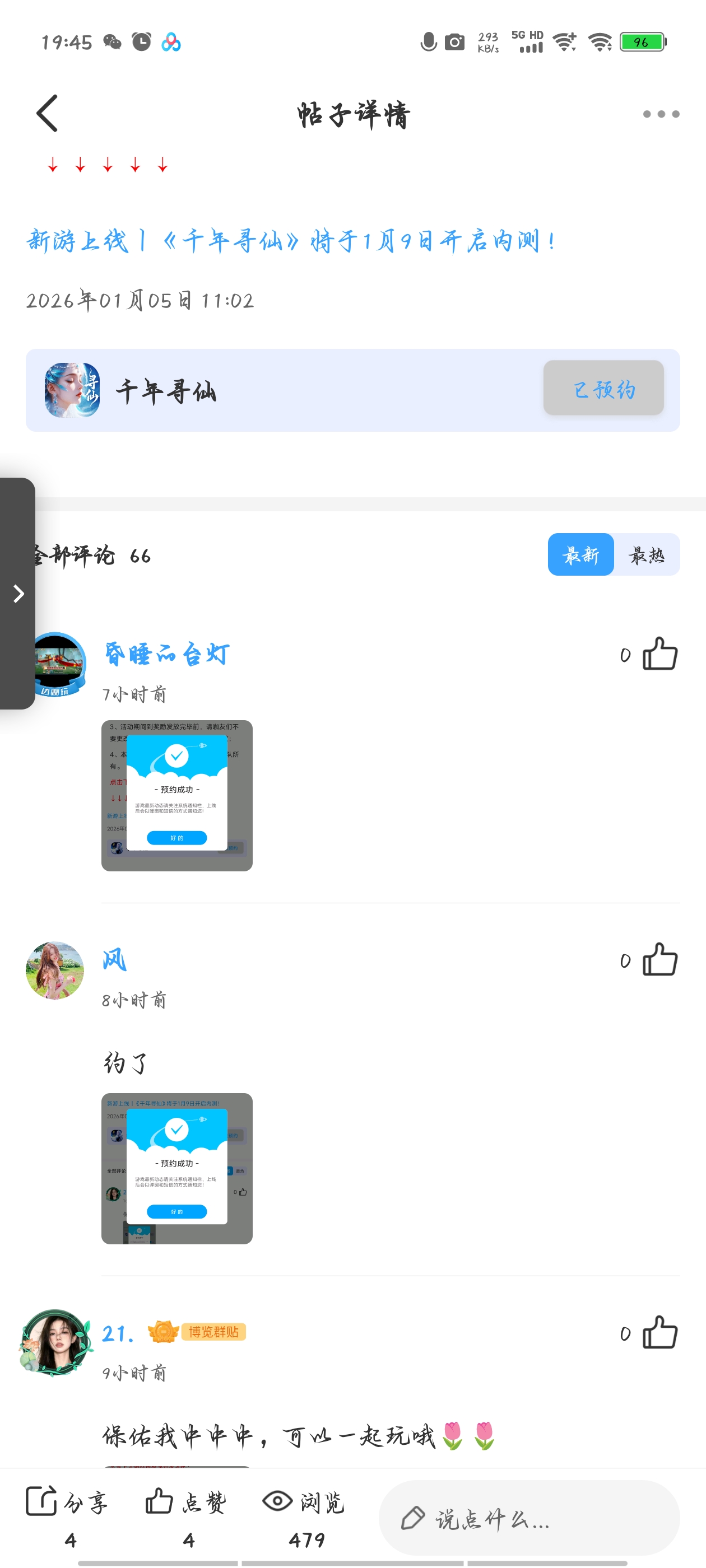Tap the 已预约 button
The image size is (706, 1568).
point(603,388)
